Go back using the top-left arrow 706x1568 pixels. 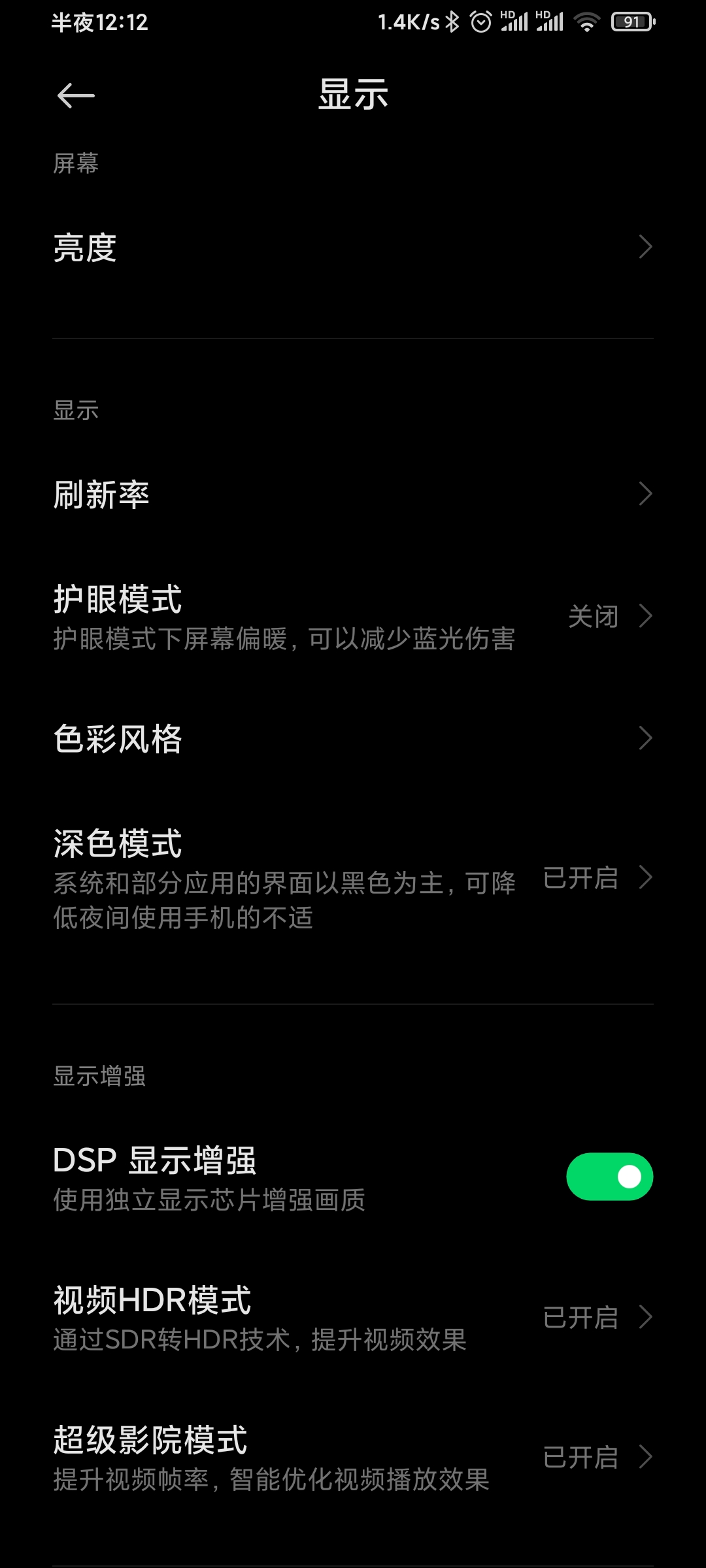pyautogui.click(x=76, y=96)
